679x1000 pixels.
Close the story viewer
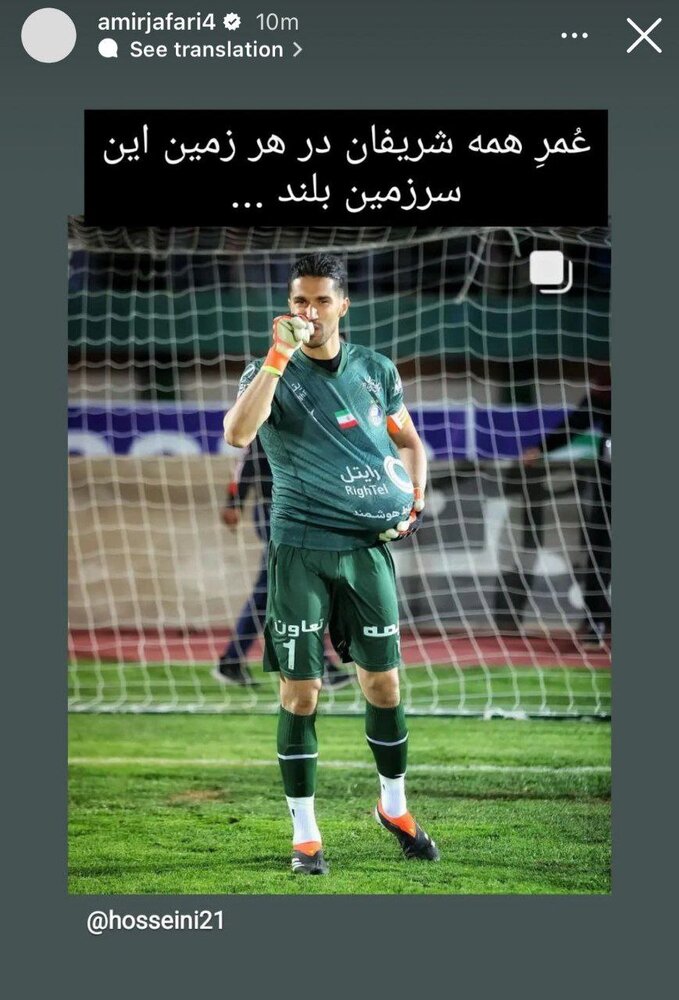(644, 35)
